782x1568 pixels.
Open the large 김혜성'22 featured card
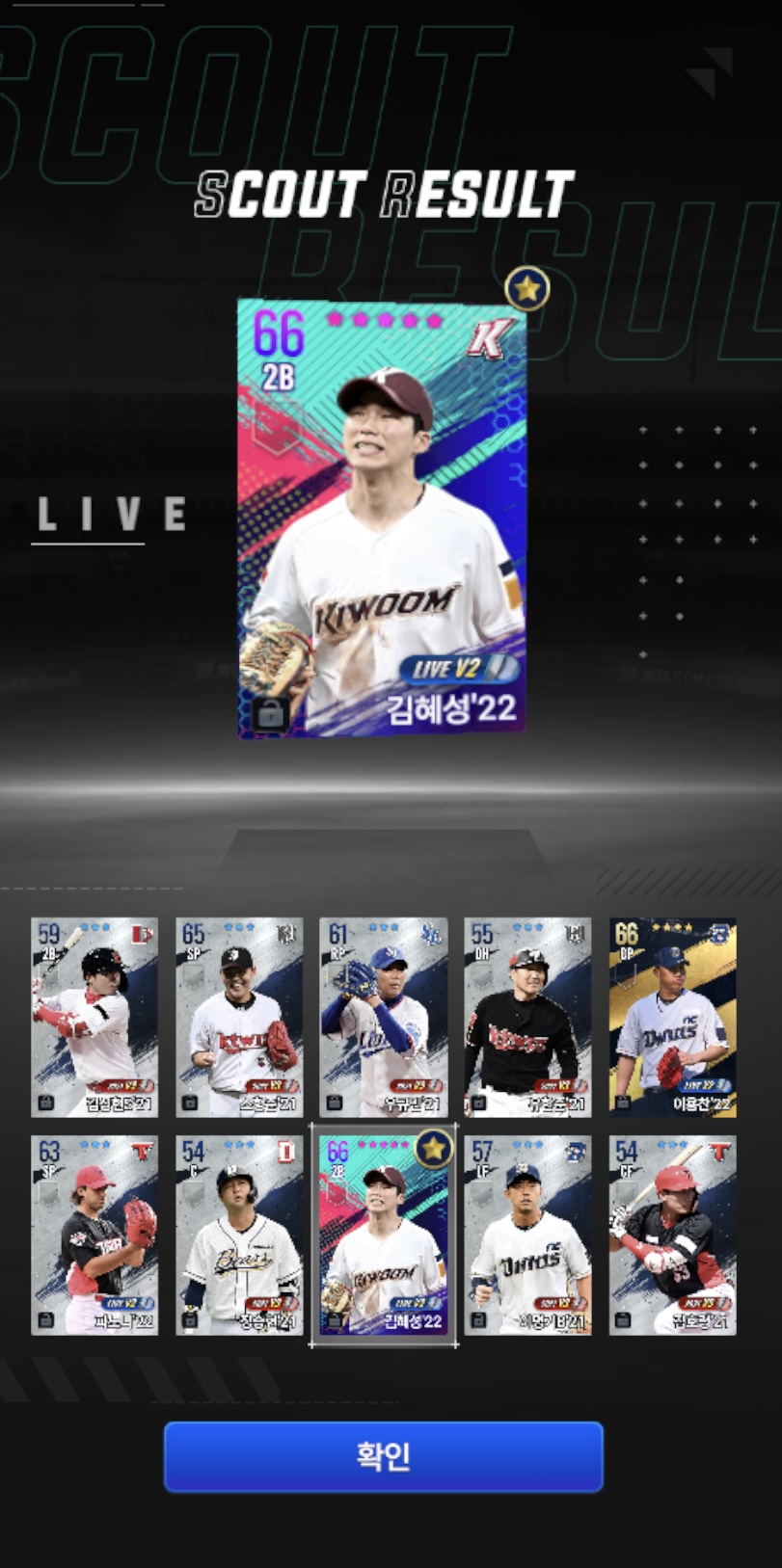[383, 518]
